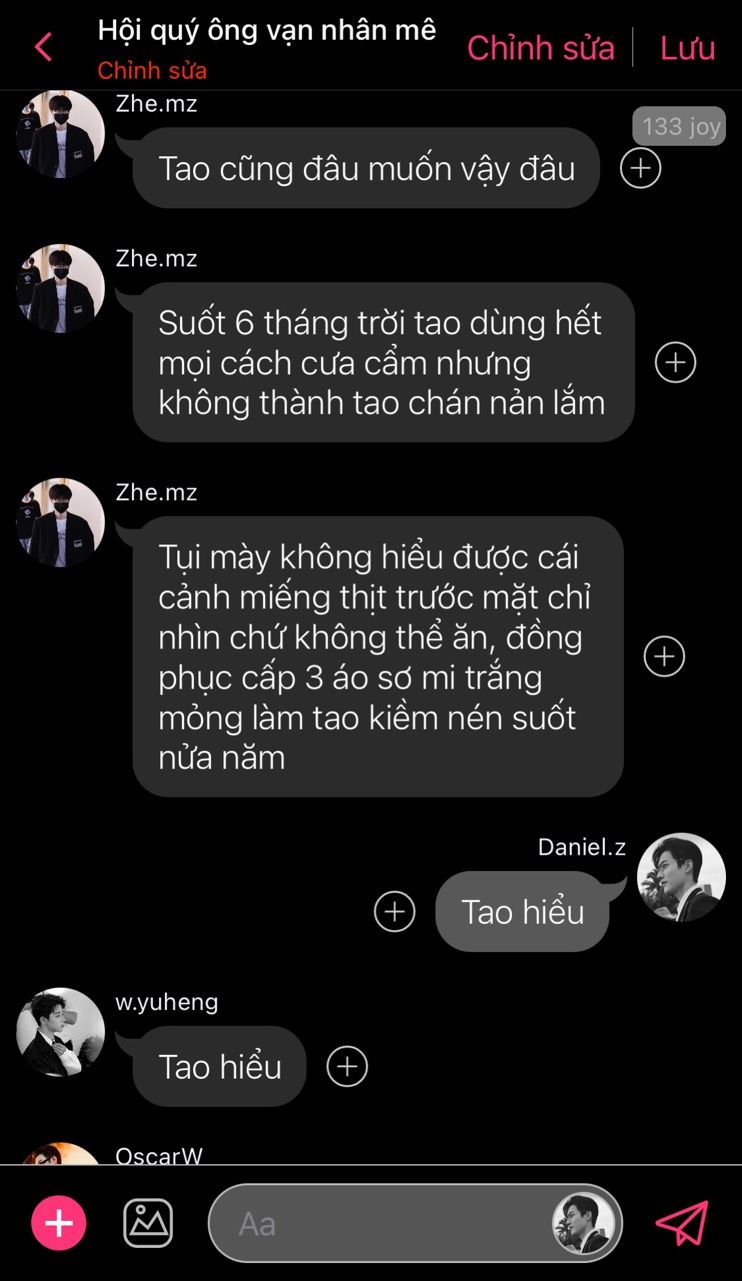Image resolution: width=742 pixels, height=1281 pixels.
Task: Send the message with the paper plane
Action: pos(682,1223)
